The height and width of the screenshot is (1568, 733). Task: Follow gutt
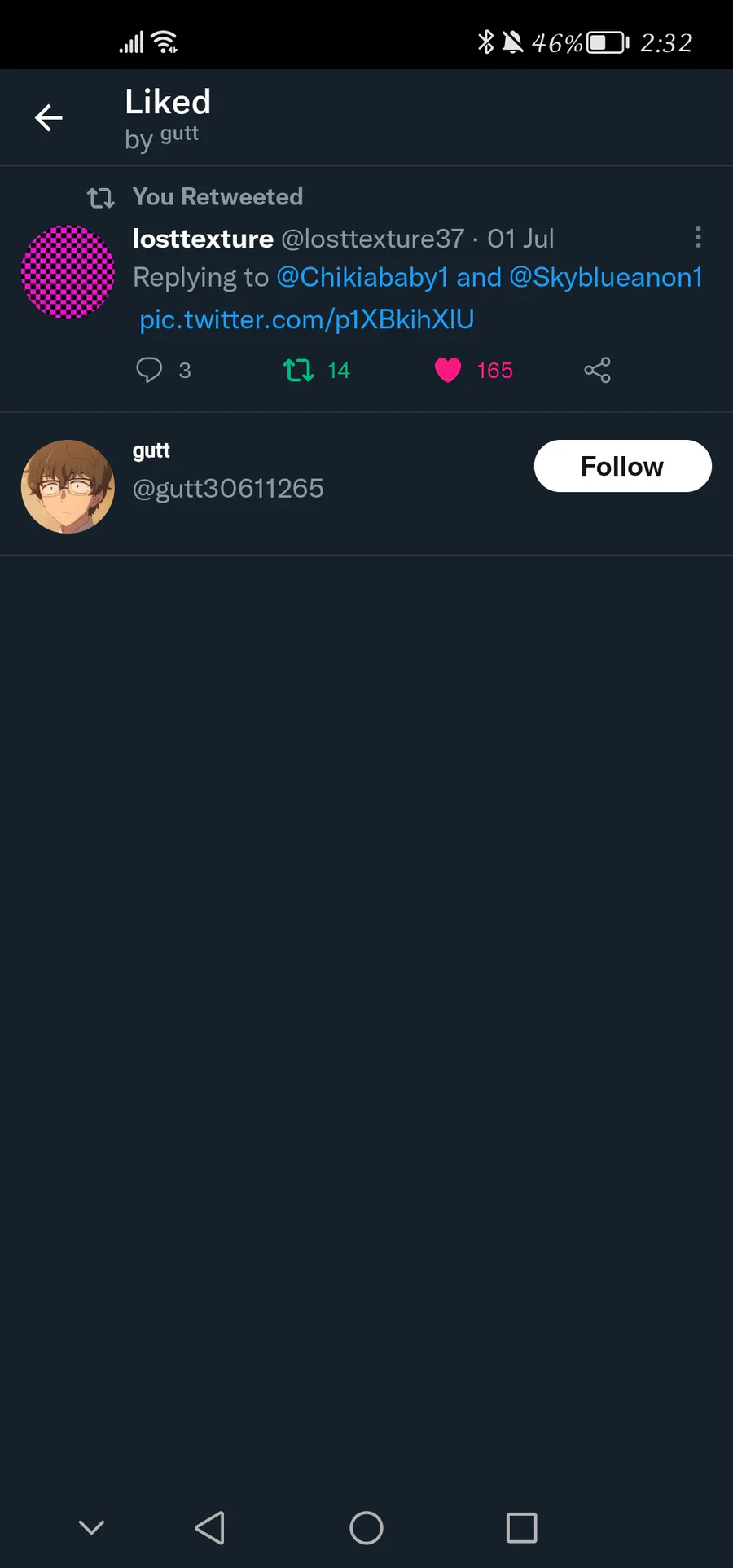[622, 466]
